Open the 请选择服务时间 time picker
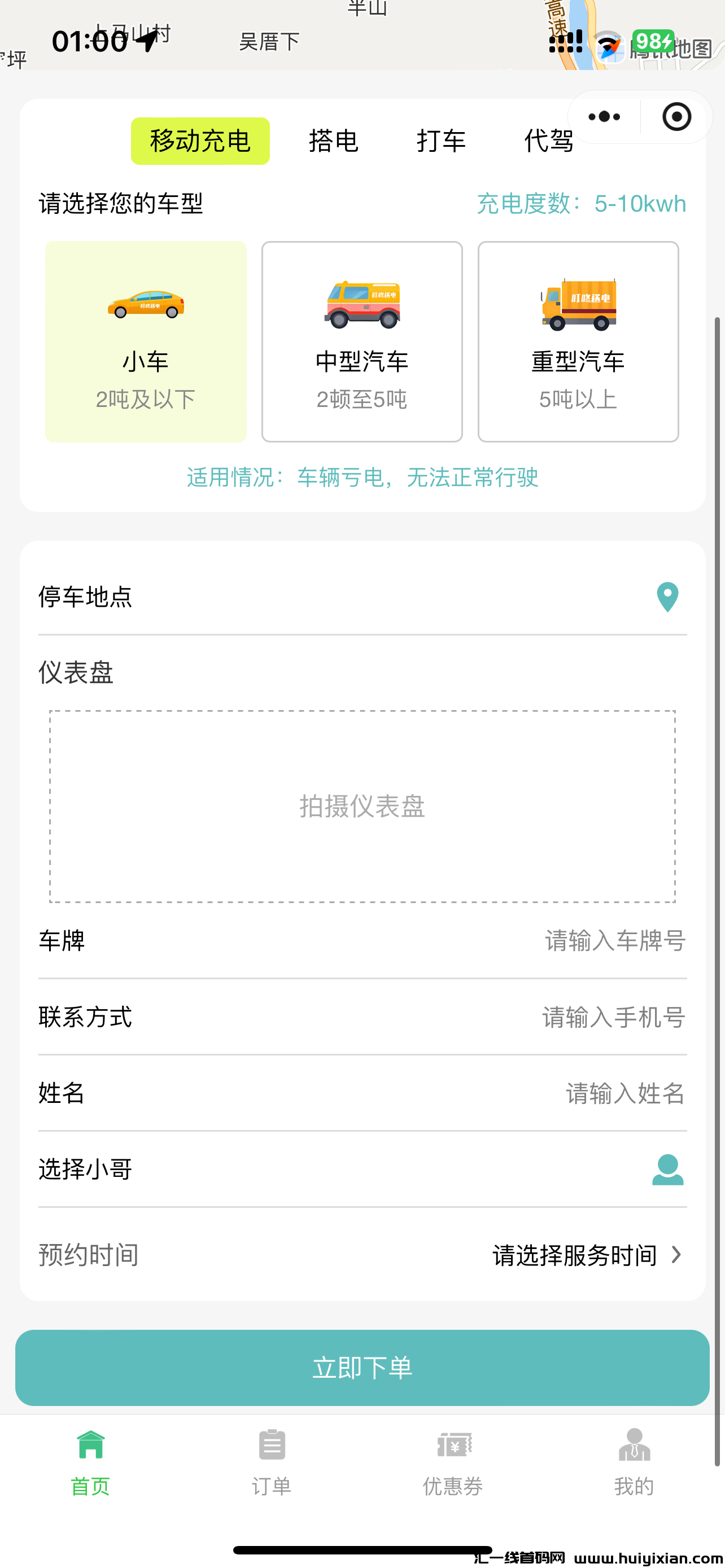Viewport: 725px width, 1568px height. click(586, 1255)
